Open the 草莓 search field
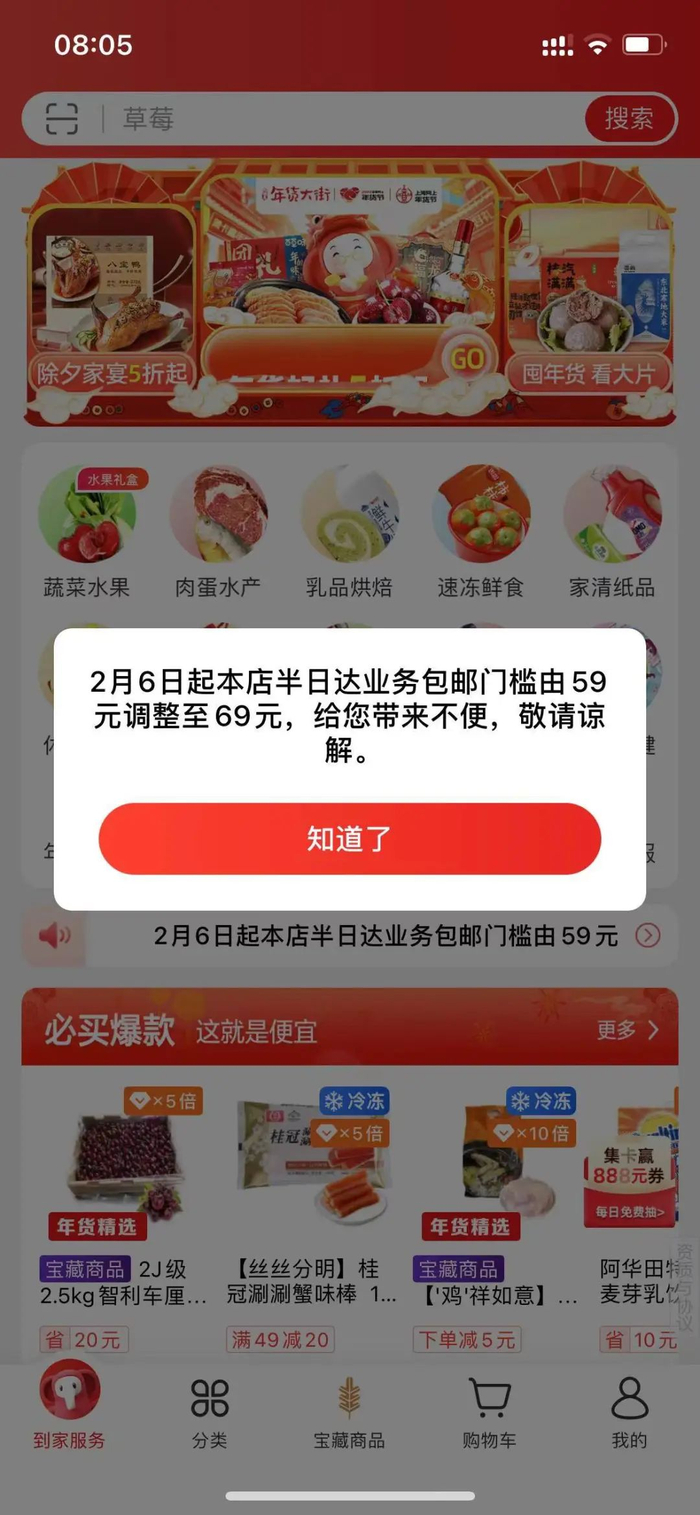 [x=340, y=120]
